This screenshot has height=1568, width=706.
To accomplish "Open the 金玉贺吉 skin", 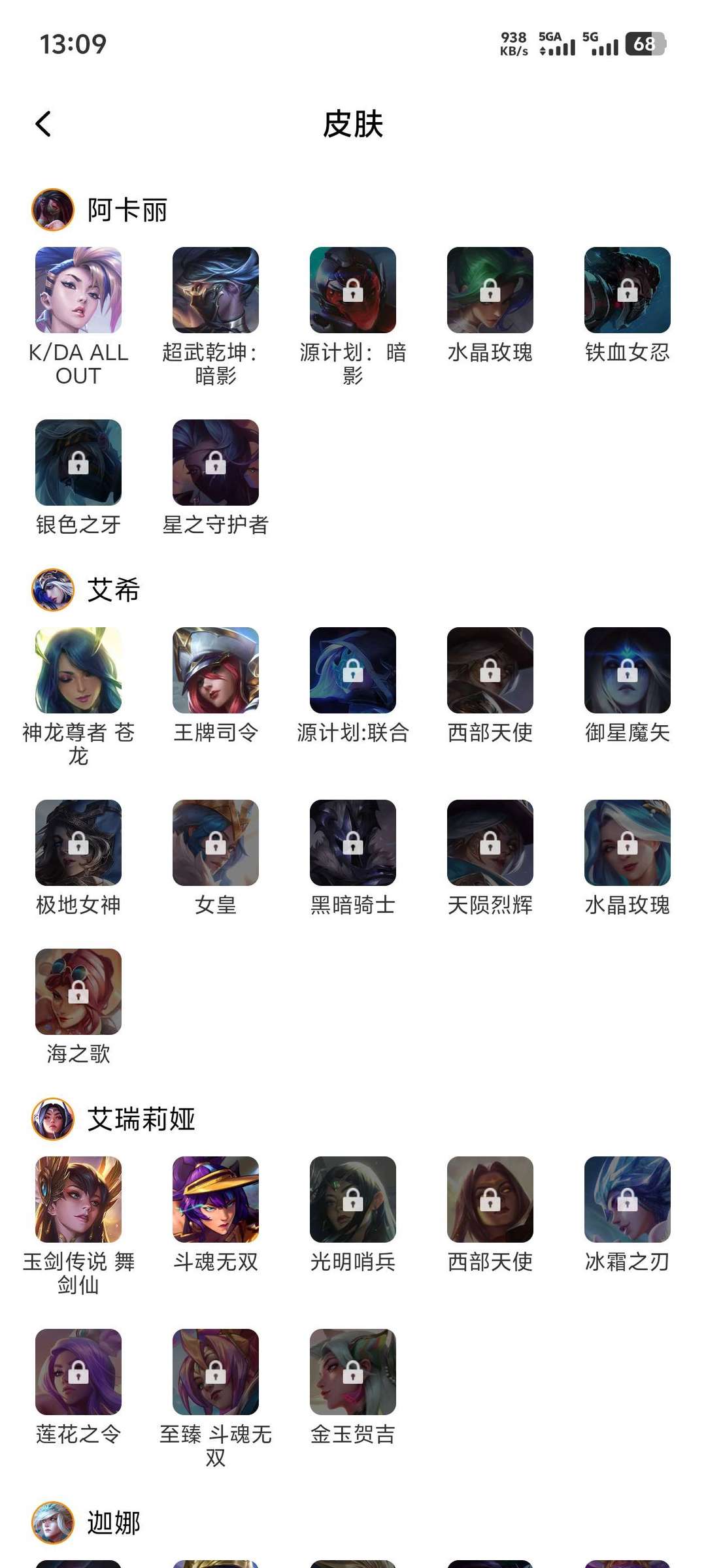I will click(353, 1372).
